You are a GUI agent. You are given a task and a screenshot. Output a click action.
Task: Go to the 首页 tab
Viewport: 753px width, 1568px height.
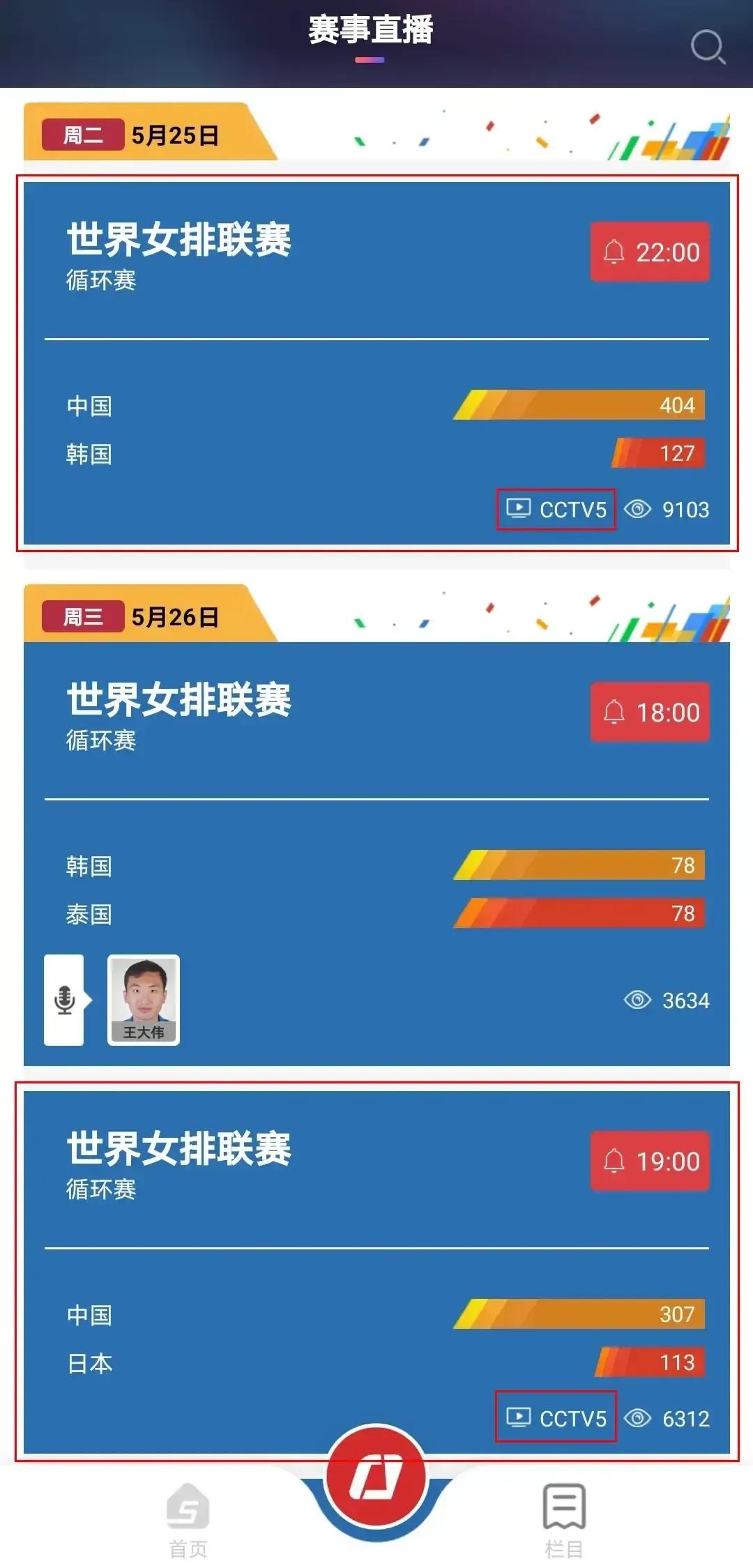188,1520
